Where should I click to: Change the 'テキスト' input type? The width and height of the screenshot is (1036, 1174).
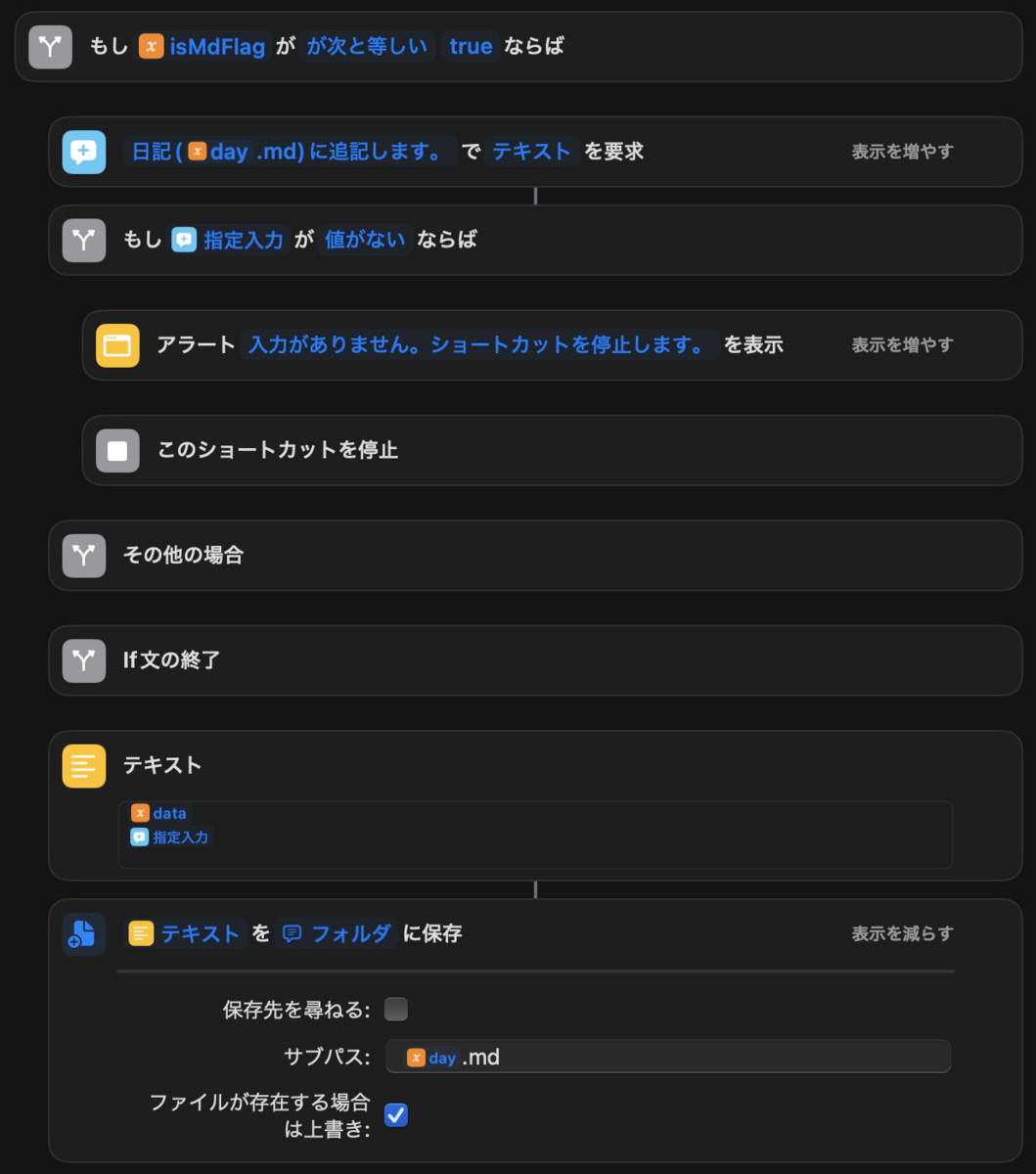[x=531, y=152]
